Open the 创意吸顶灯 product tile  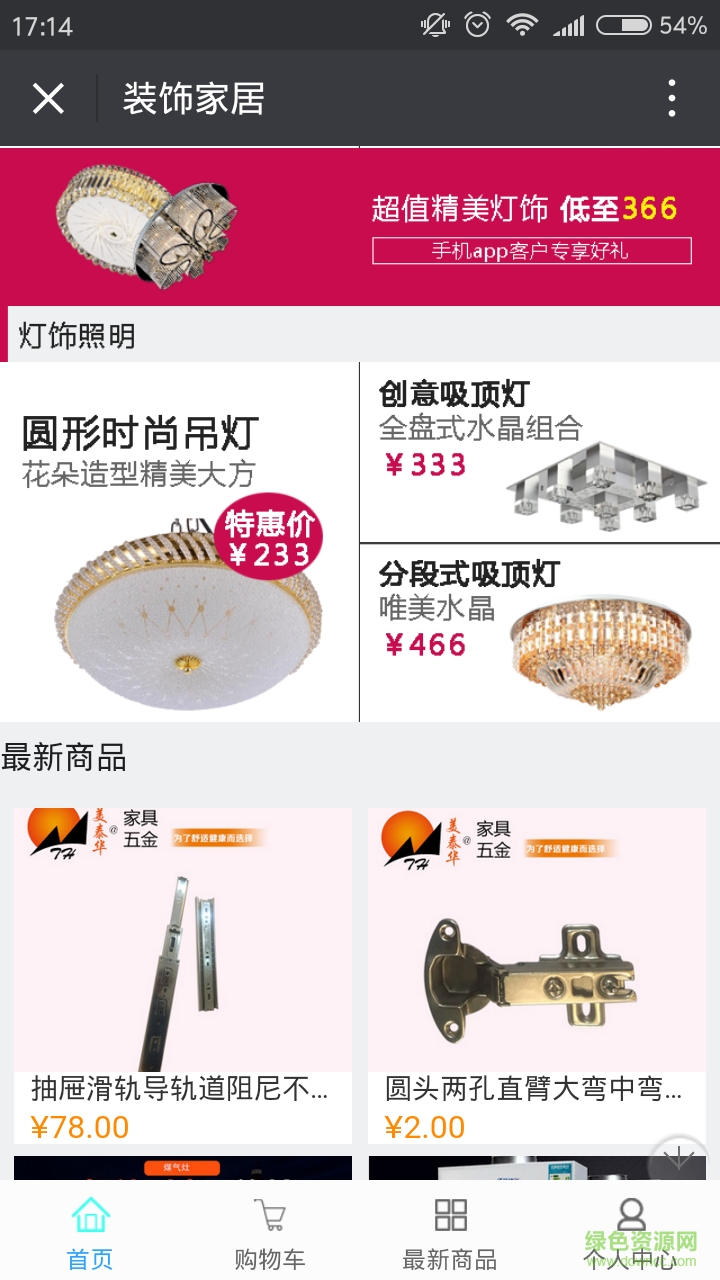click(540, 452)
